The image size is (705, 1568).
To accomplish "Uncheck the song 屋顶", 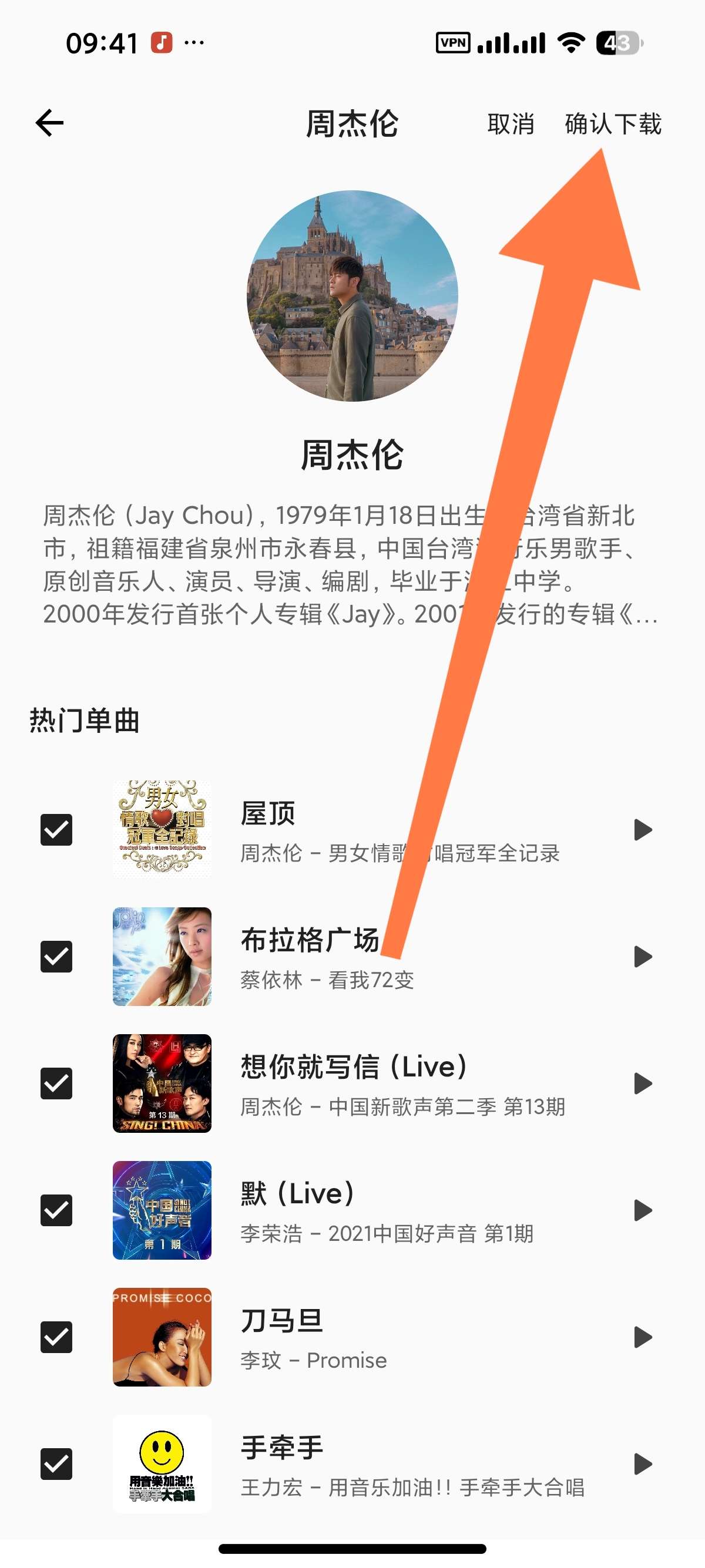I will pos(56,830).
